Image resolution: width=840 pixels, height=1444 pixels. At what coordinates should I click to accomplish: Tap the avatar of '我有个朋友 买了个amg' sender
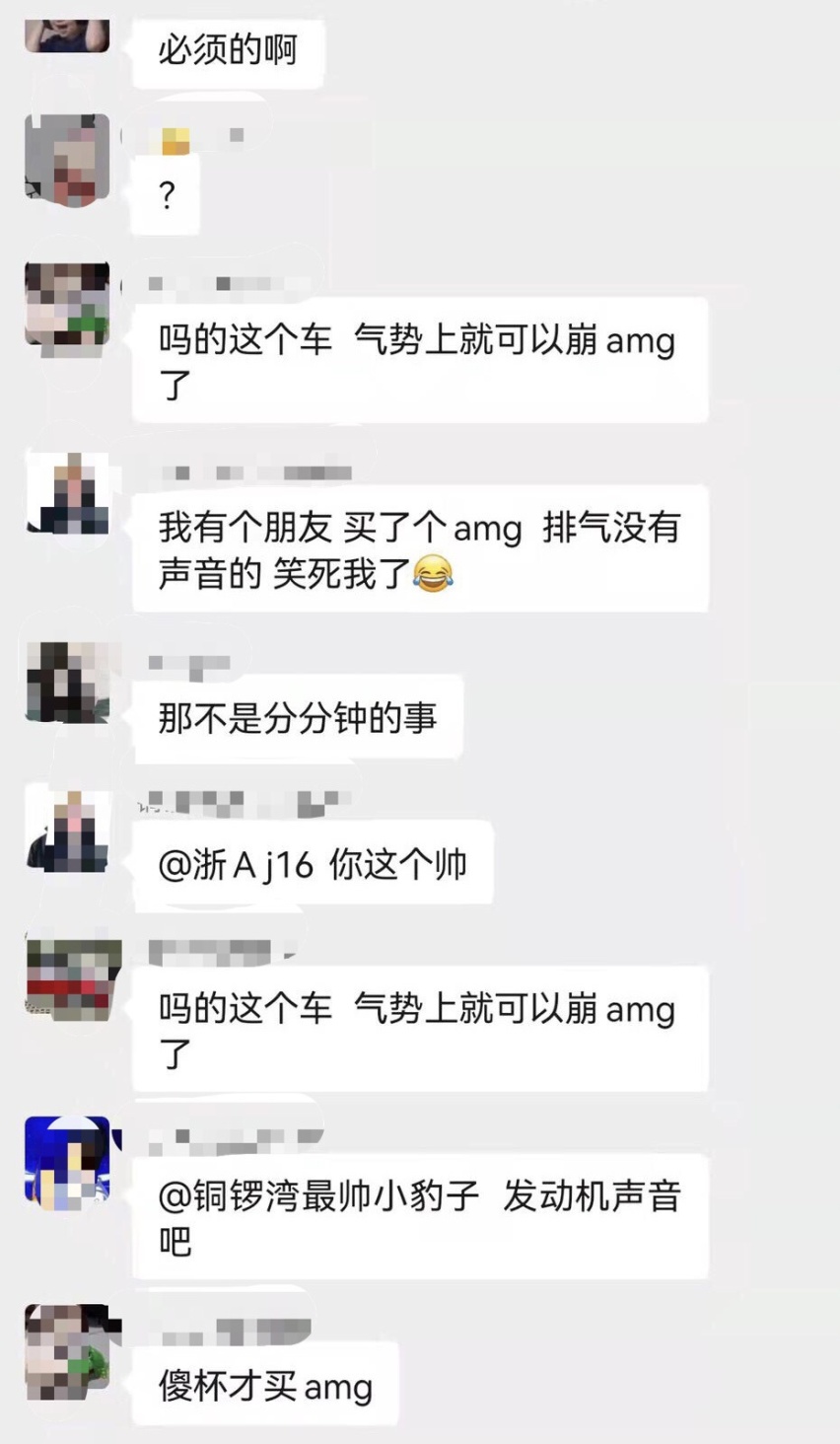tap(67, 494)
